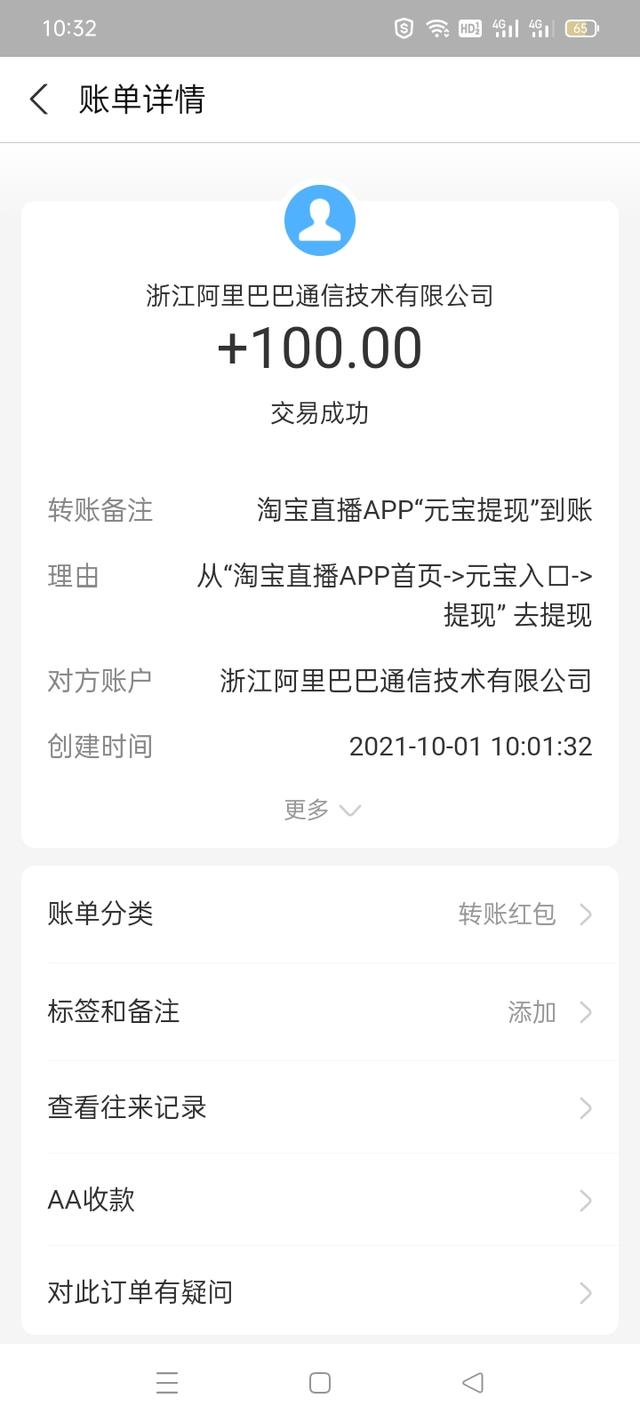
Task: Tap system home button
Action: [320, 1383]
